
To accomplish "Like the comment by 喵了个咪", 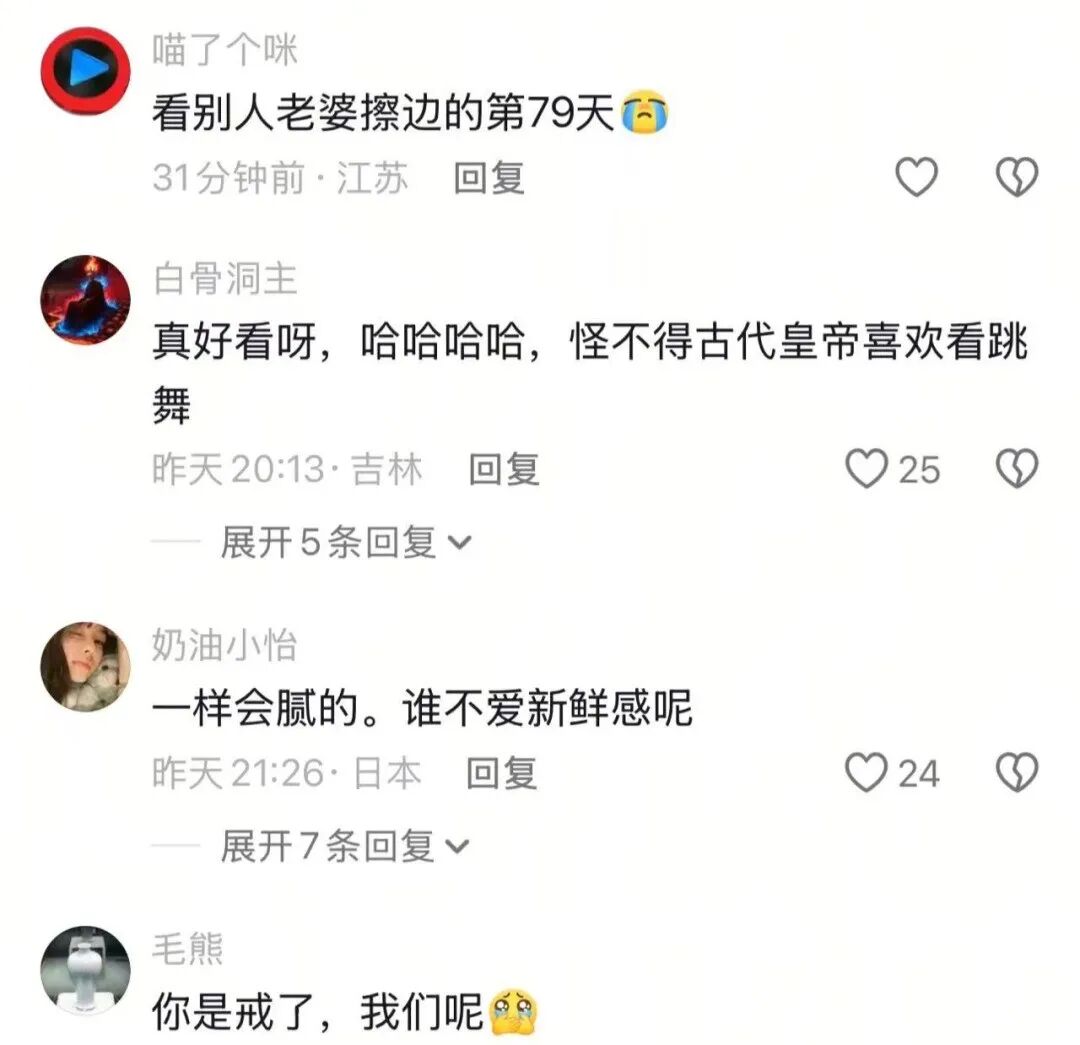I will point(915,179).
